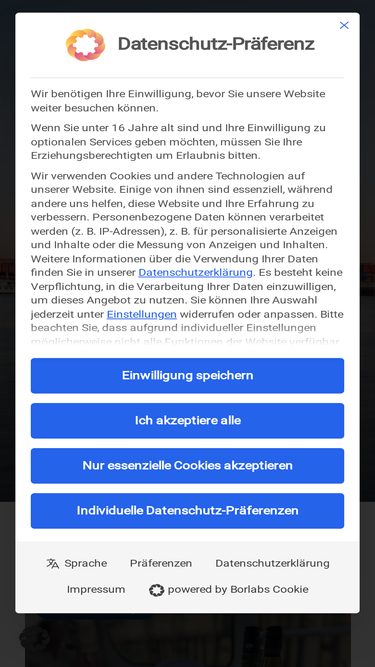Open the Datenschutzerklärung link in the text
The height and width of the screenshot is (667, 375).
196,272
